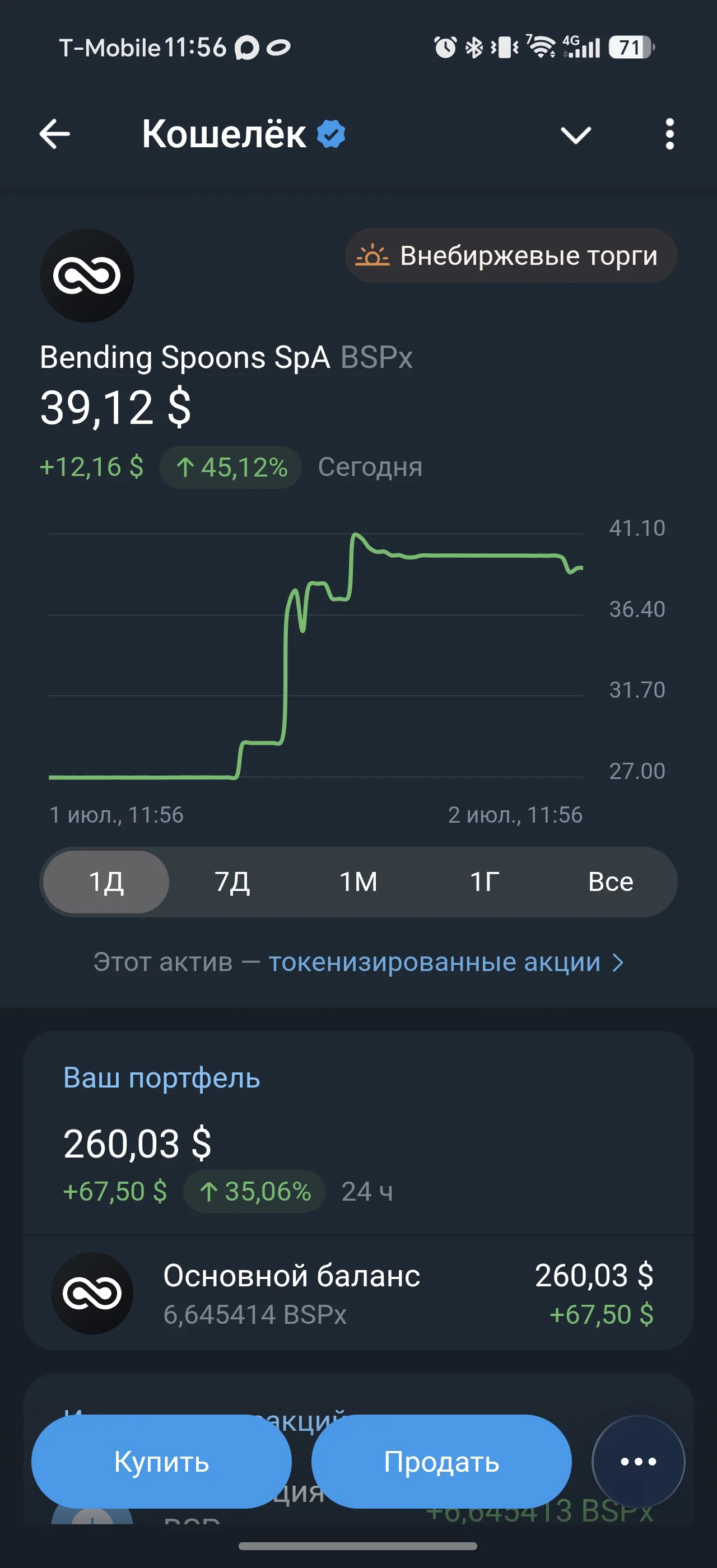Open the three-dot overflow menu
The image size is (717, 1568).
pos(669,134)
